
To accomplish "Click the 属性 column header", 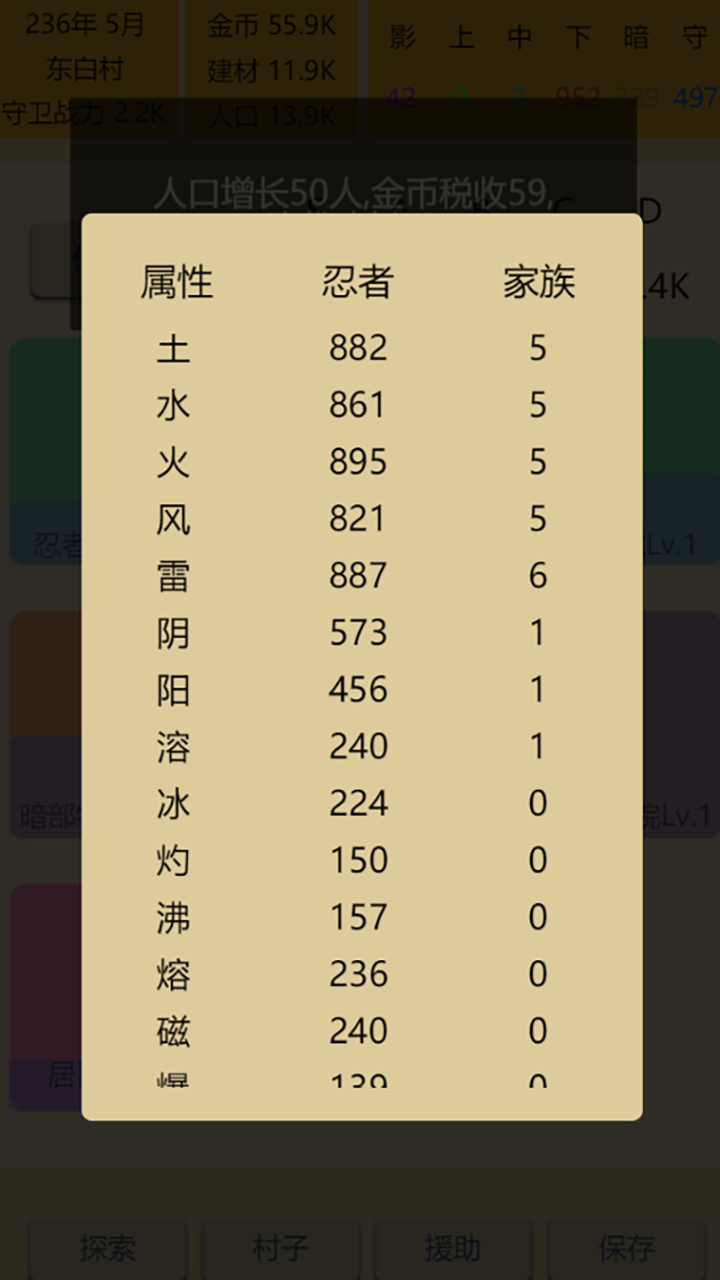I will pos(176,283).
